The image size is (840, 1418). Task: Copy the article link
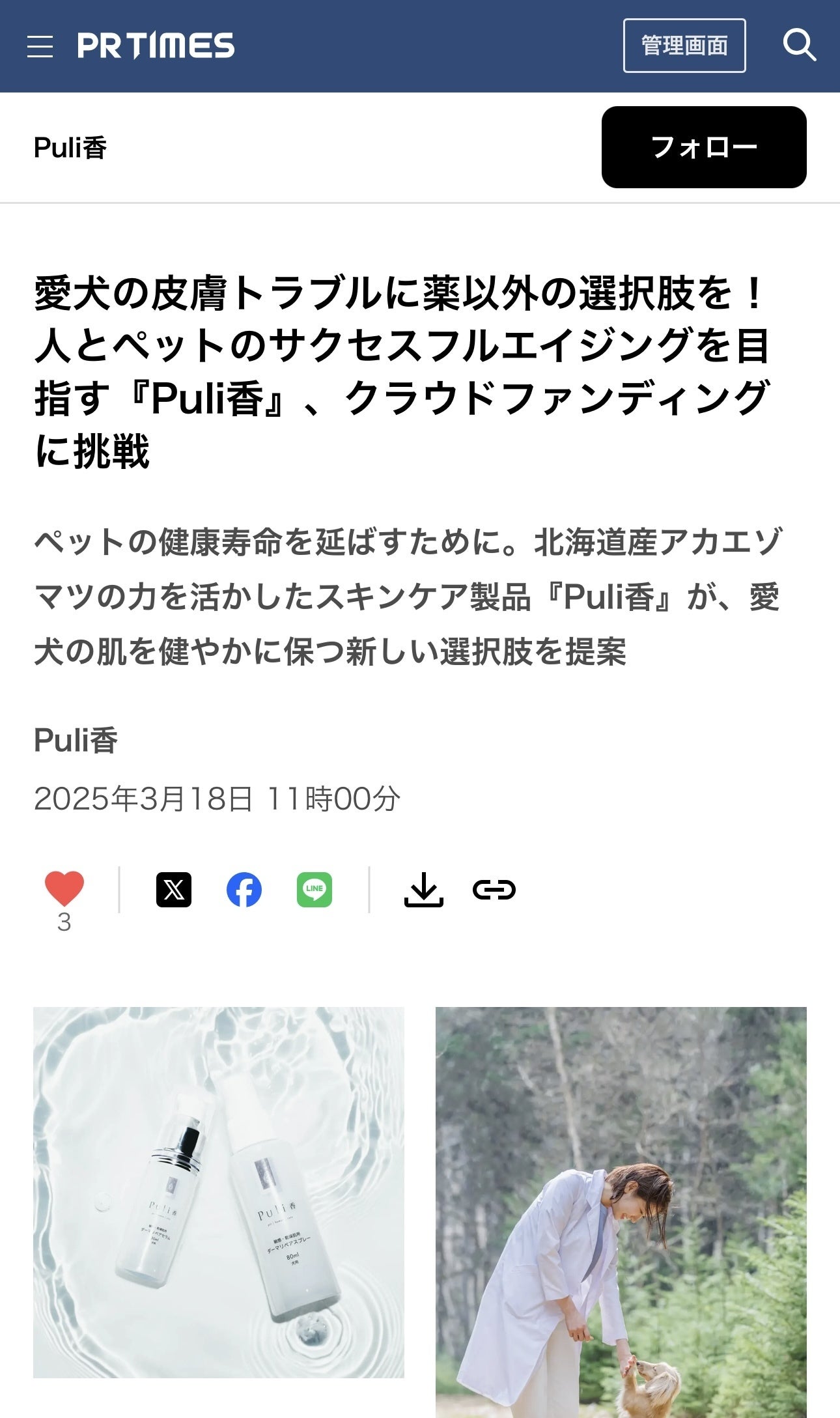(x=494, y=890)
